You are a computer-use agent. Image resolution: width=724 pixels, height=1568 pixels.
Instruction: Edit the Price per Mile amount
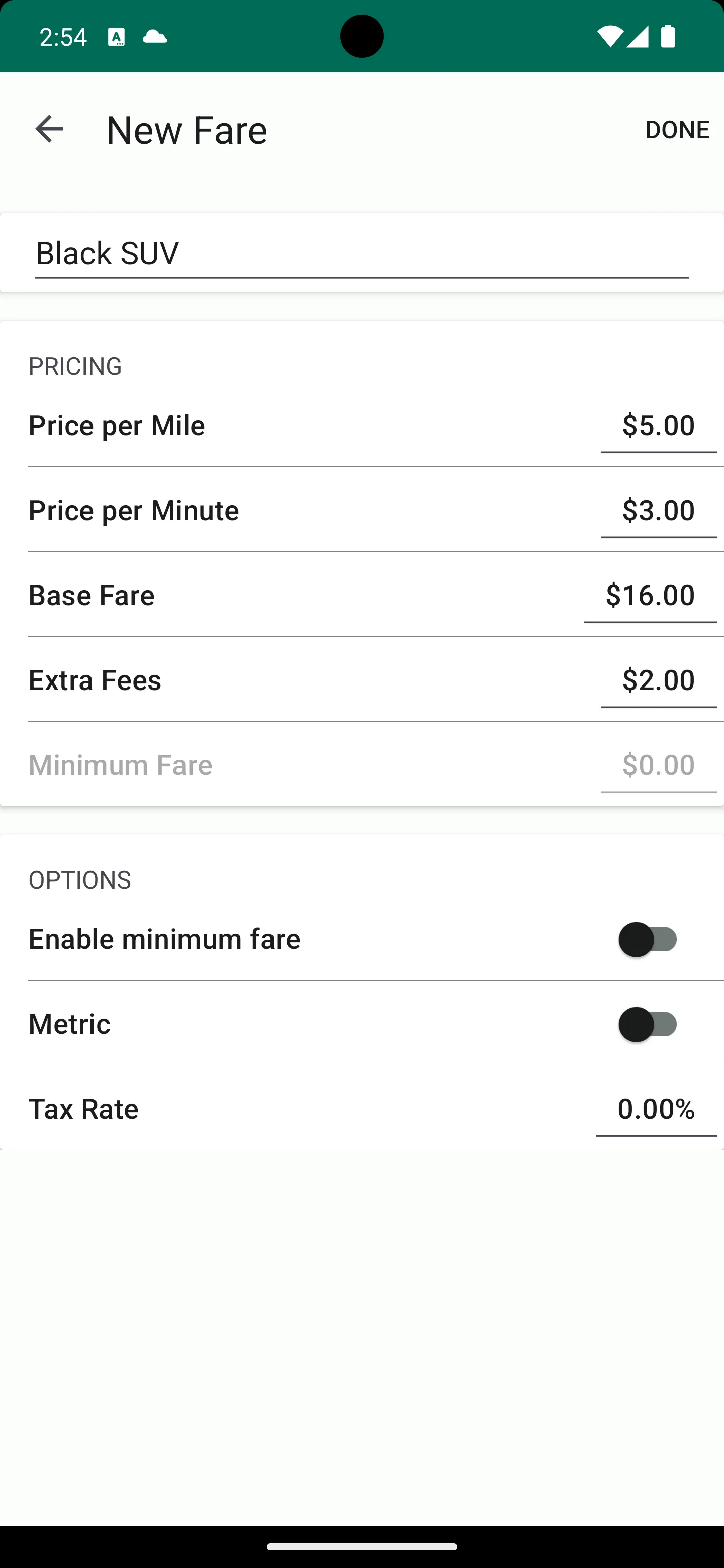658,426
